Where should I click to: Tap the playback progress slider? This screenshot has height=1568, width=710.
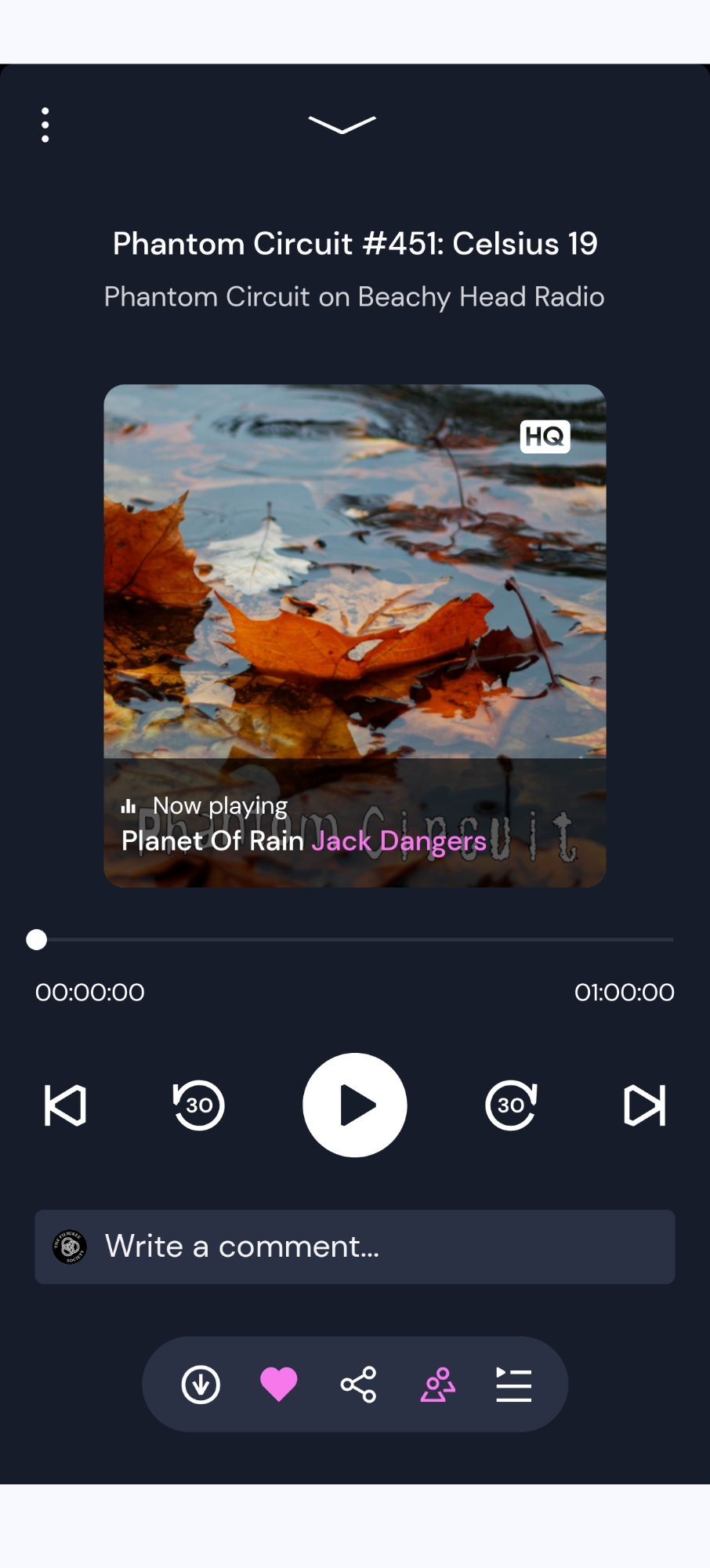(x=354, y=939)
